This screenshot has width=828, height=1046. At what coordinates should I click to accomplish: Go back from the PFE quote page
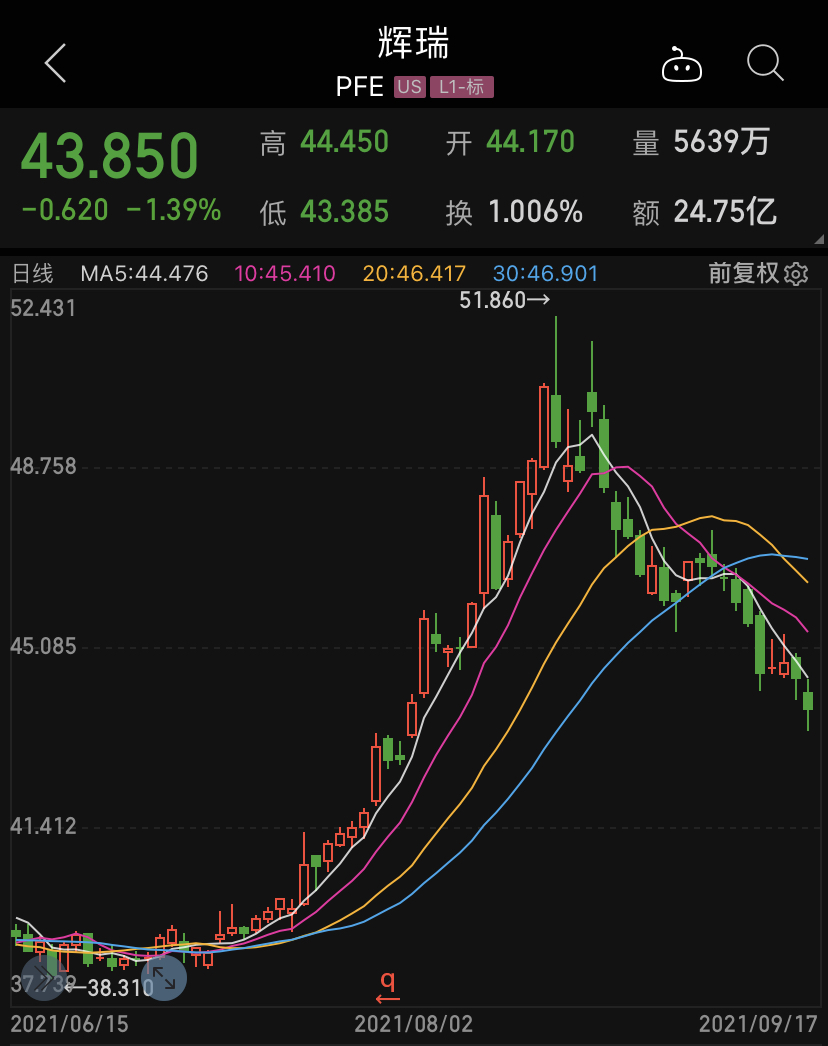56,63
